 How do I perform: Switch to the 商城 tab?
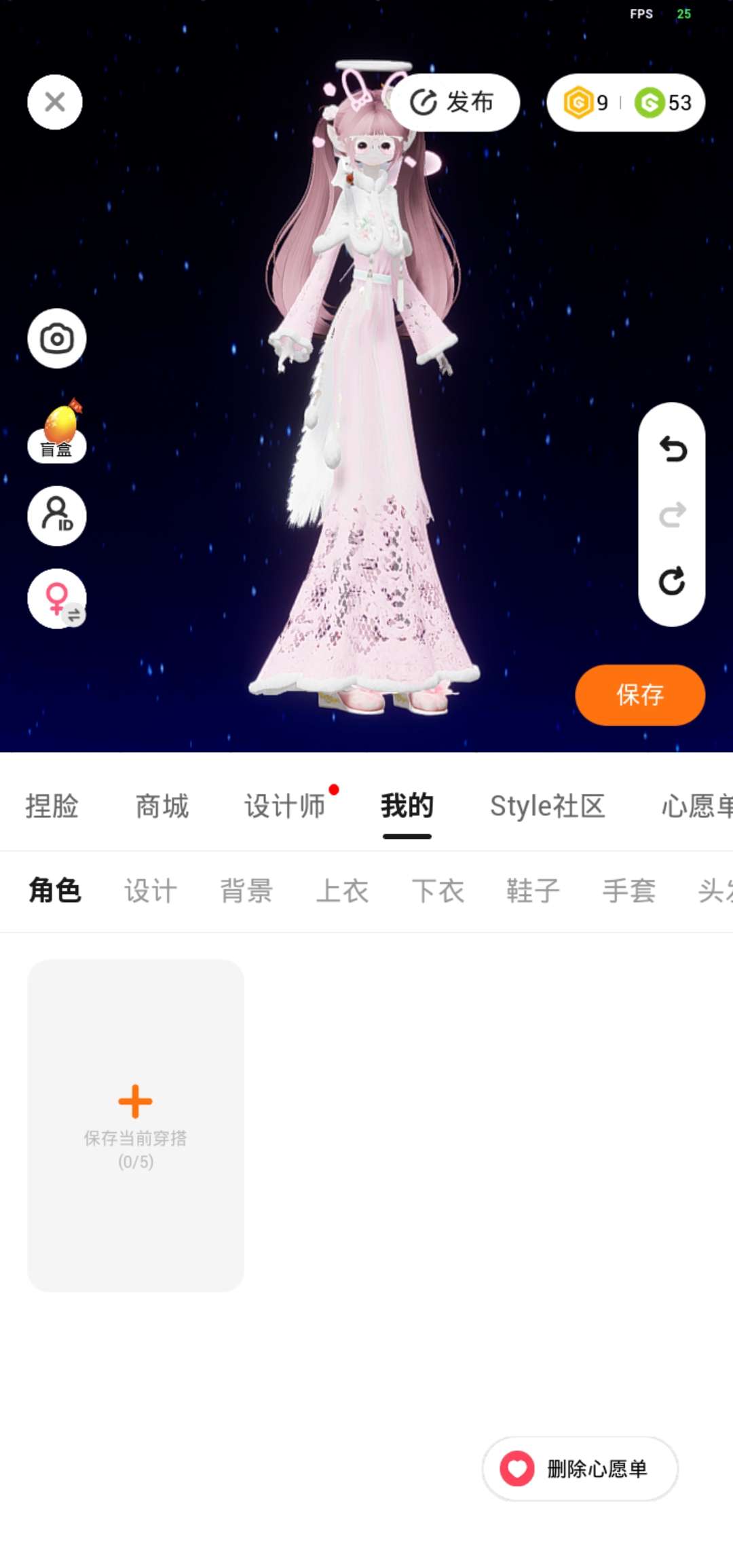162,806
